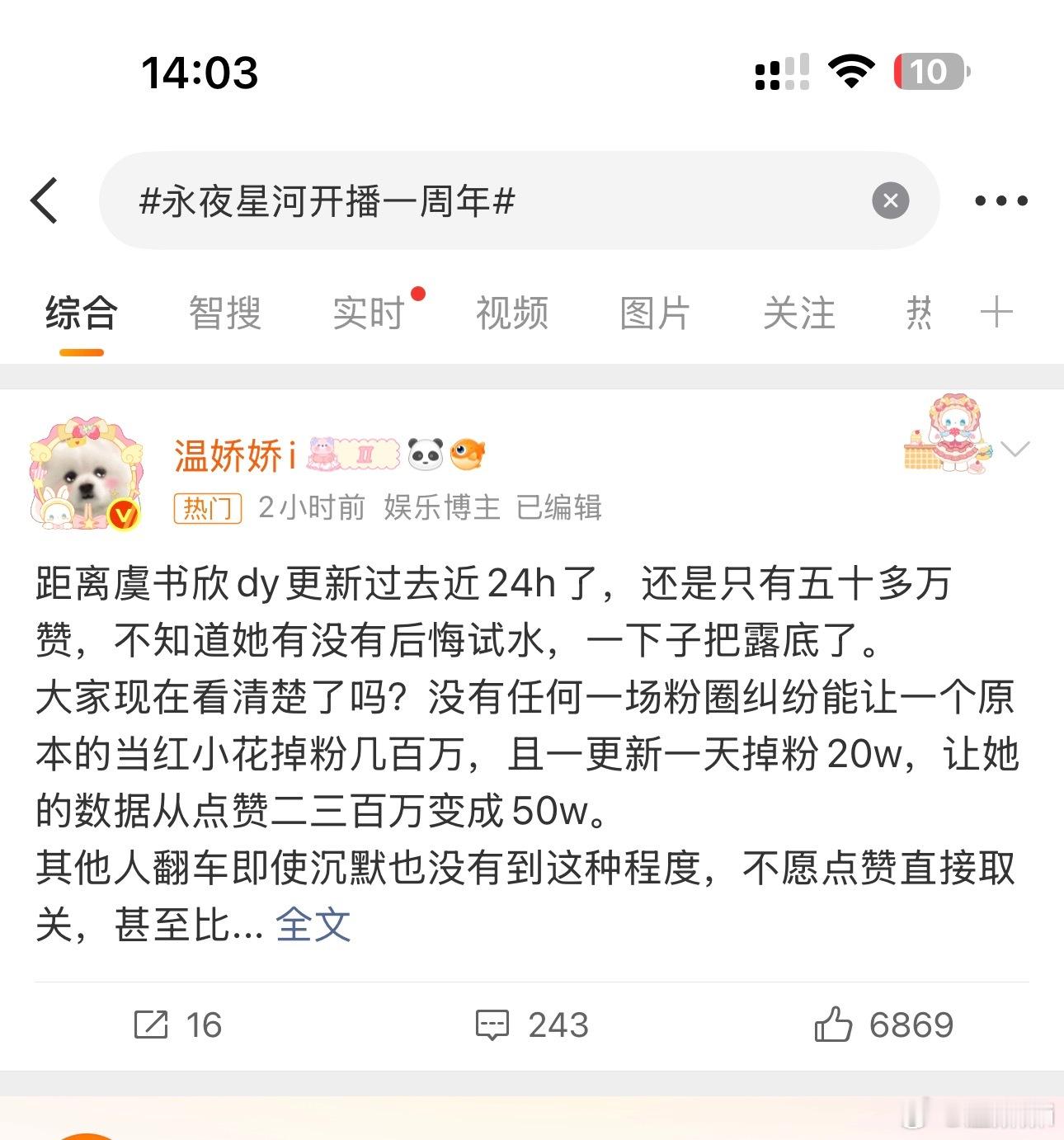Switch to the 图片 tab

[x=655, y=313]
